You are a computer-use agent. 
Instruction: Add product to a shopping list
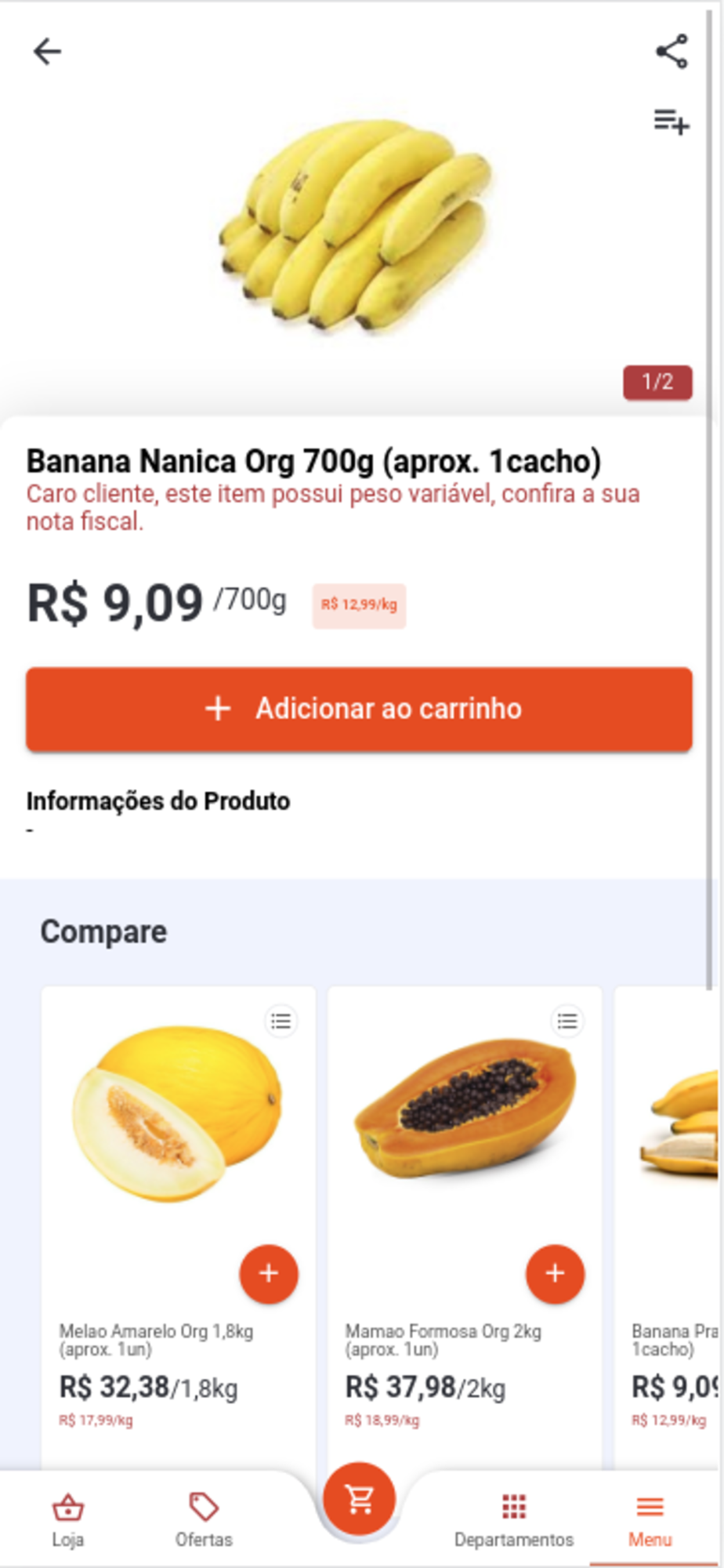(x=672, y=122)
